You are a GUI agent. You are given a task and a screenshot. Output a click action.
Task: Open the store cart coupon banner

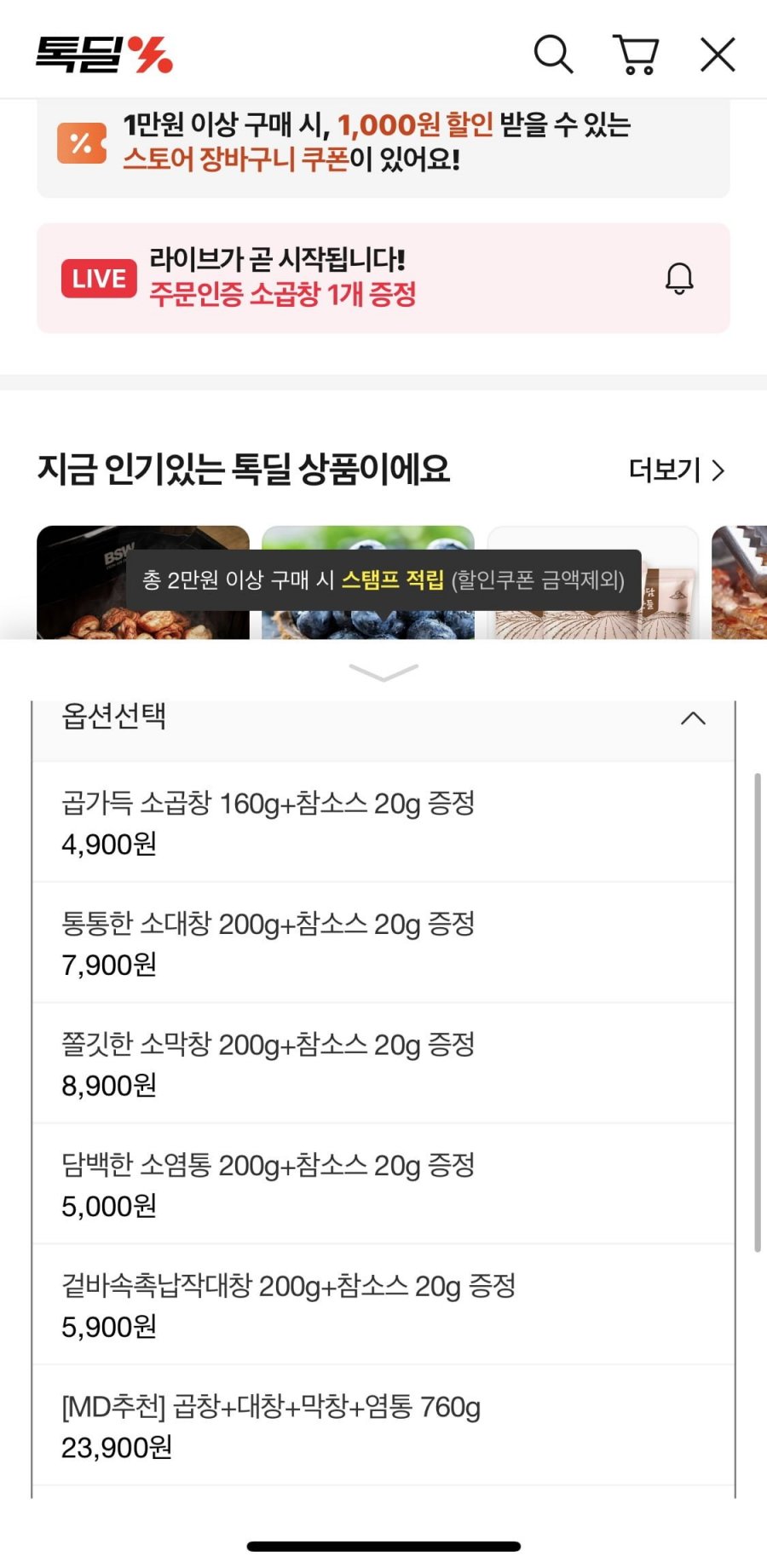383,142
